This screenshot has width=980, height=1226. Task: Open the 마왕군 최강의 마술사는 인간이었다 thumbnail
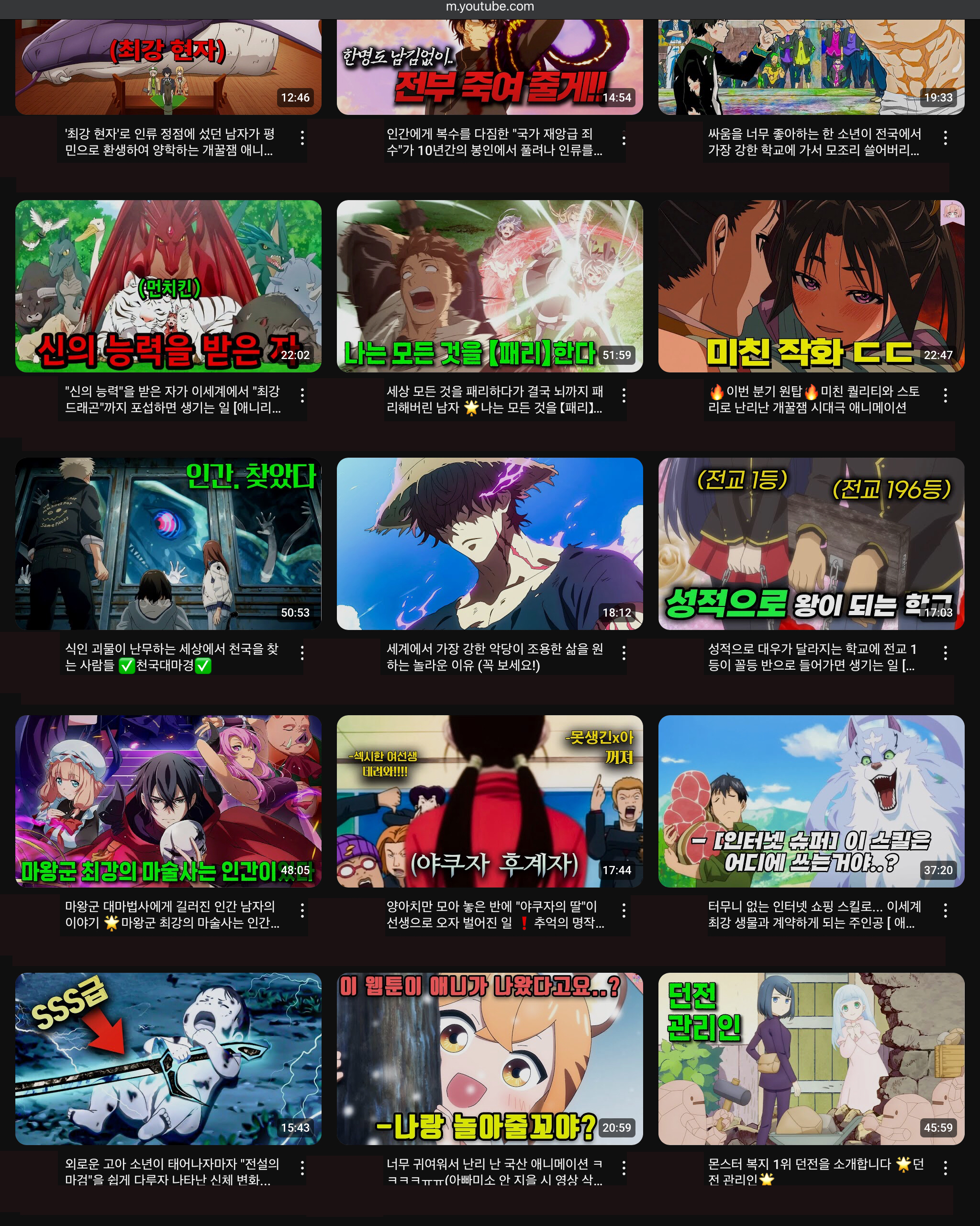click(168, 801)
